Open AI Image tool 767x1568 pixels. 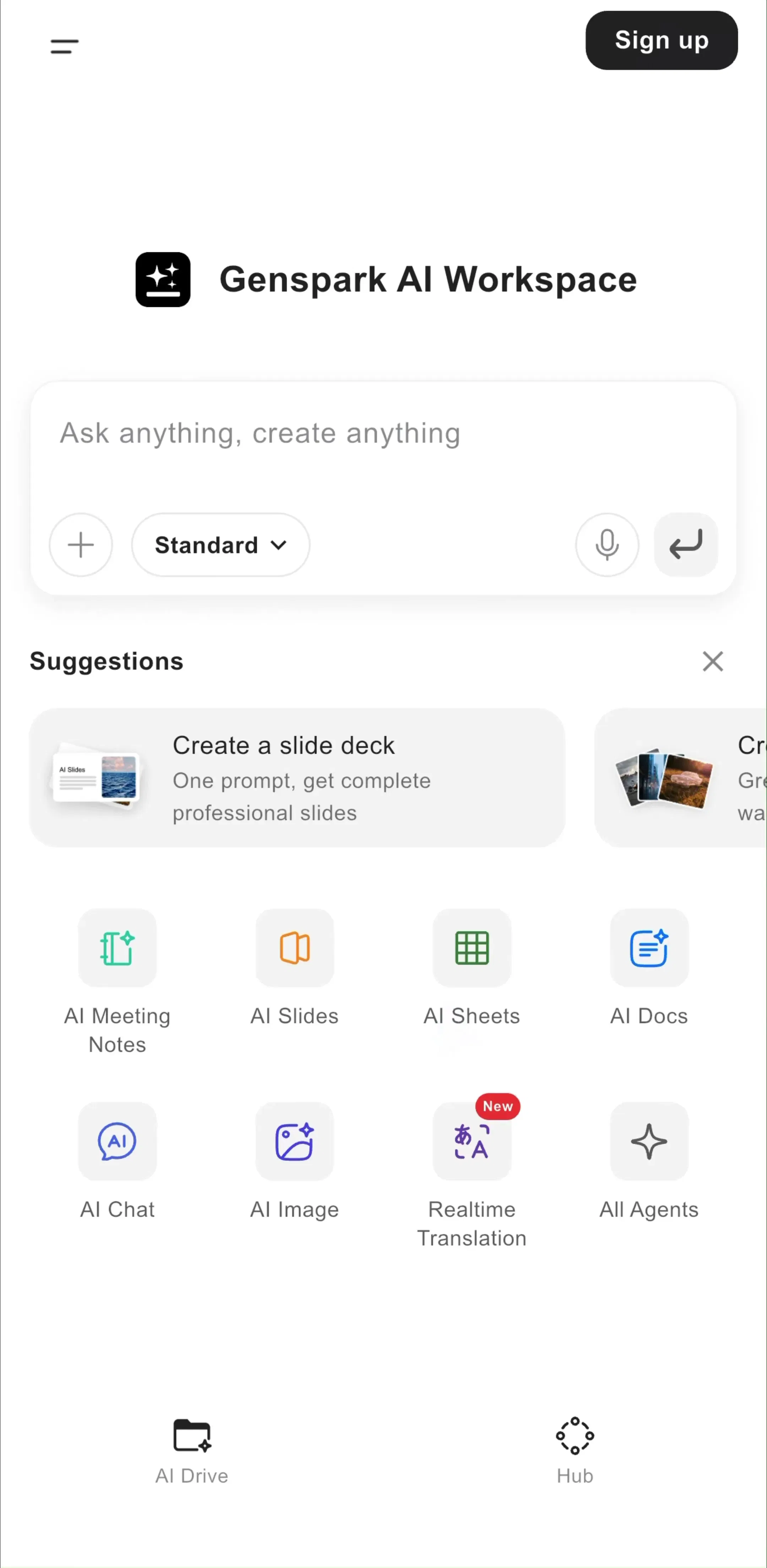[x=294, y=1160]
